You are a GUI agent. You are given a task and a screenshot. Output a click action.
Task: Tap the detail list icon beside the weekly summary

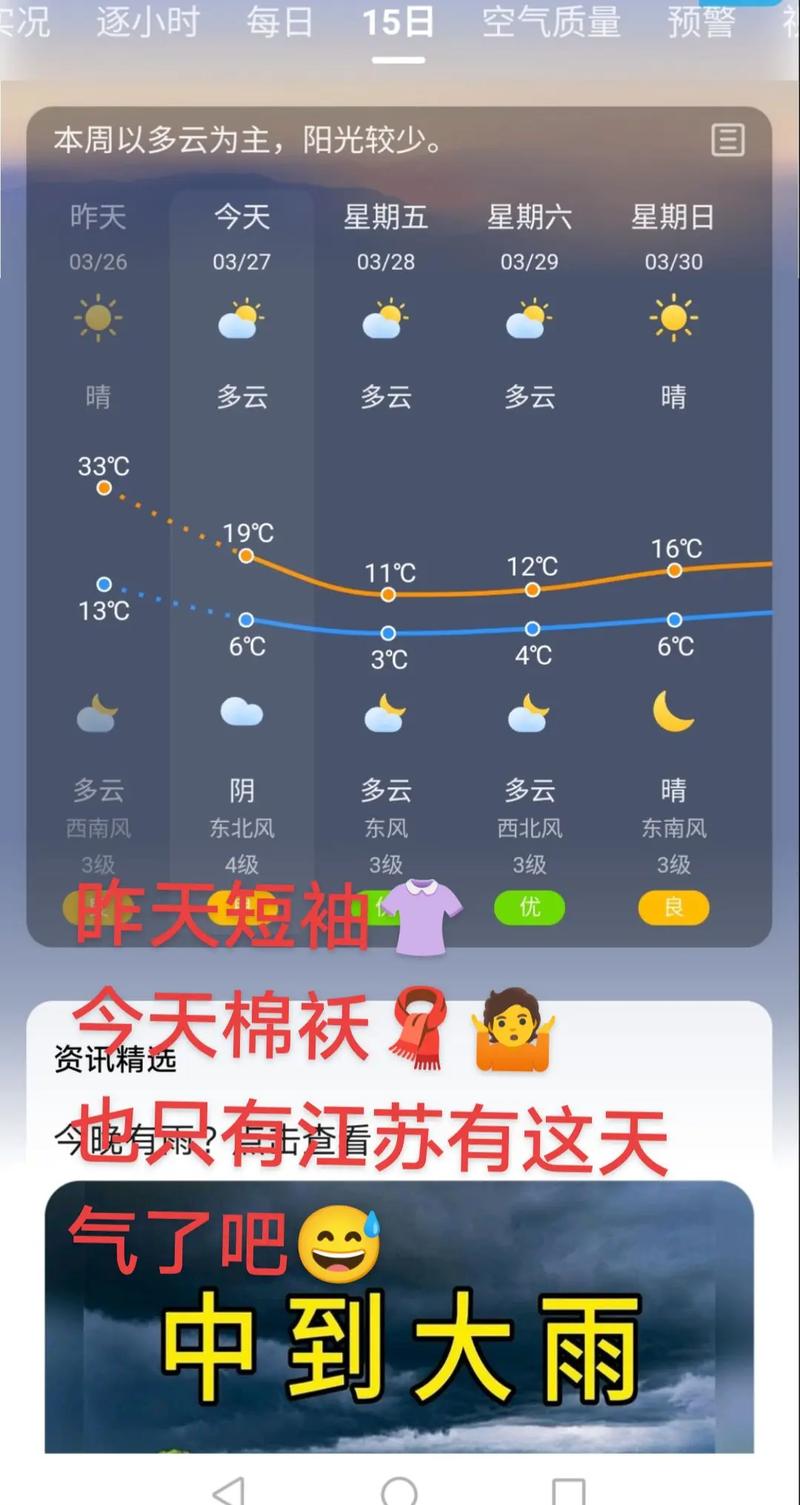point(729,142)
